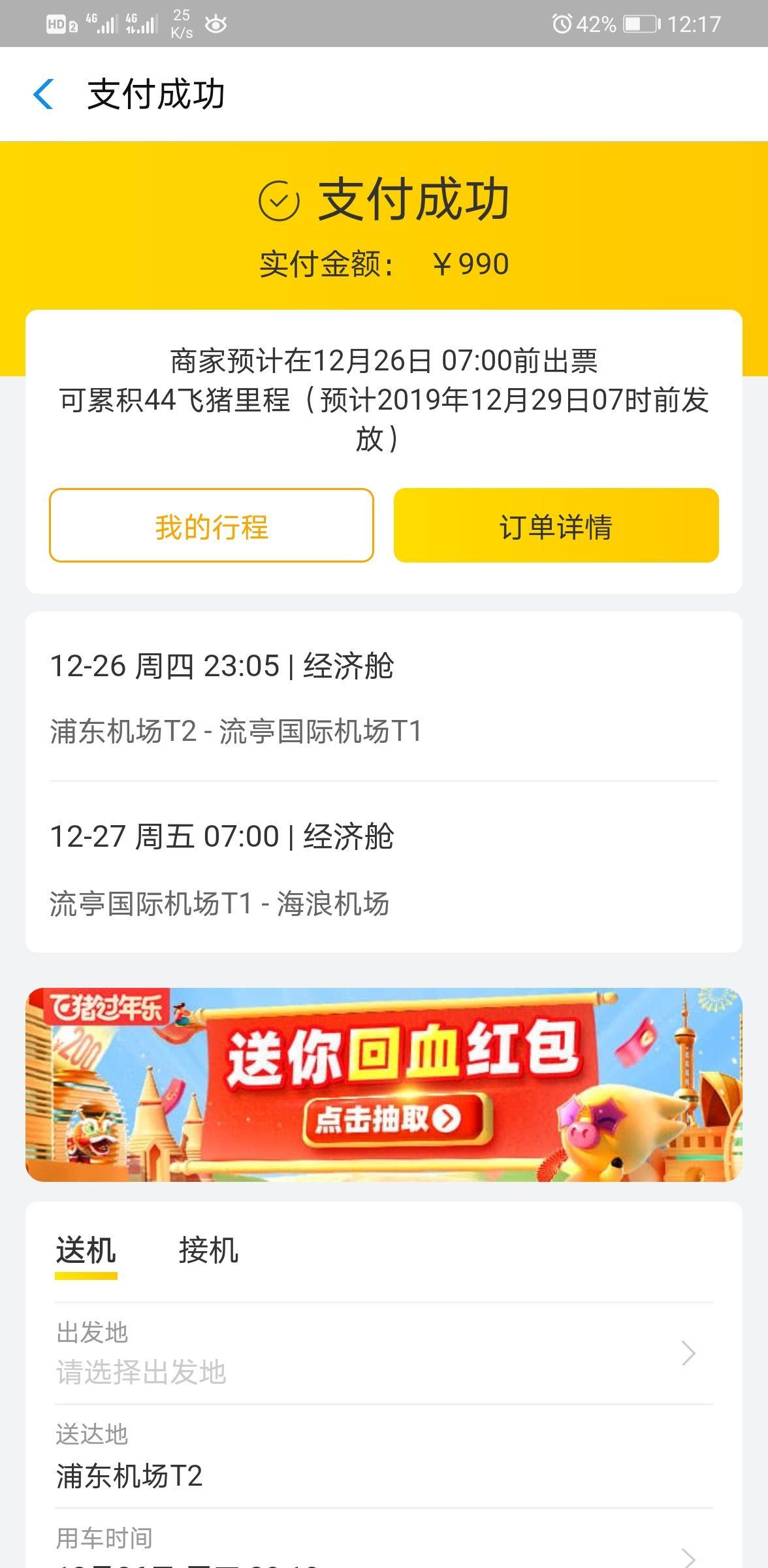768x1568 pixels.
Task: View 订单详情 (order details)
Action: pos(556,526)
